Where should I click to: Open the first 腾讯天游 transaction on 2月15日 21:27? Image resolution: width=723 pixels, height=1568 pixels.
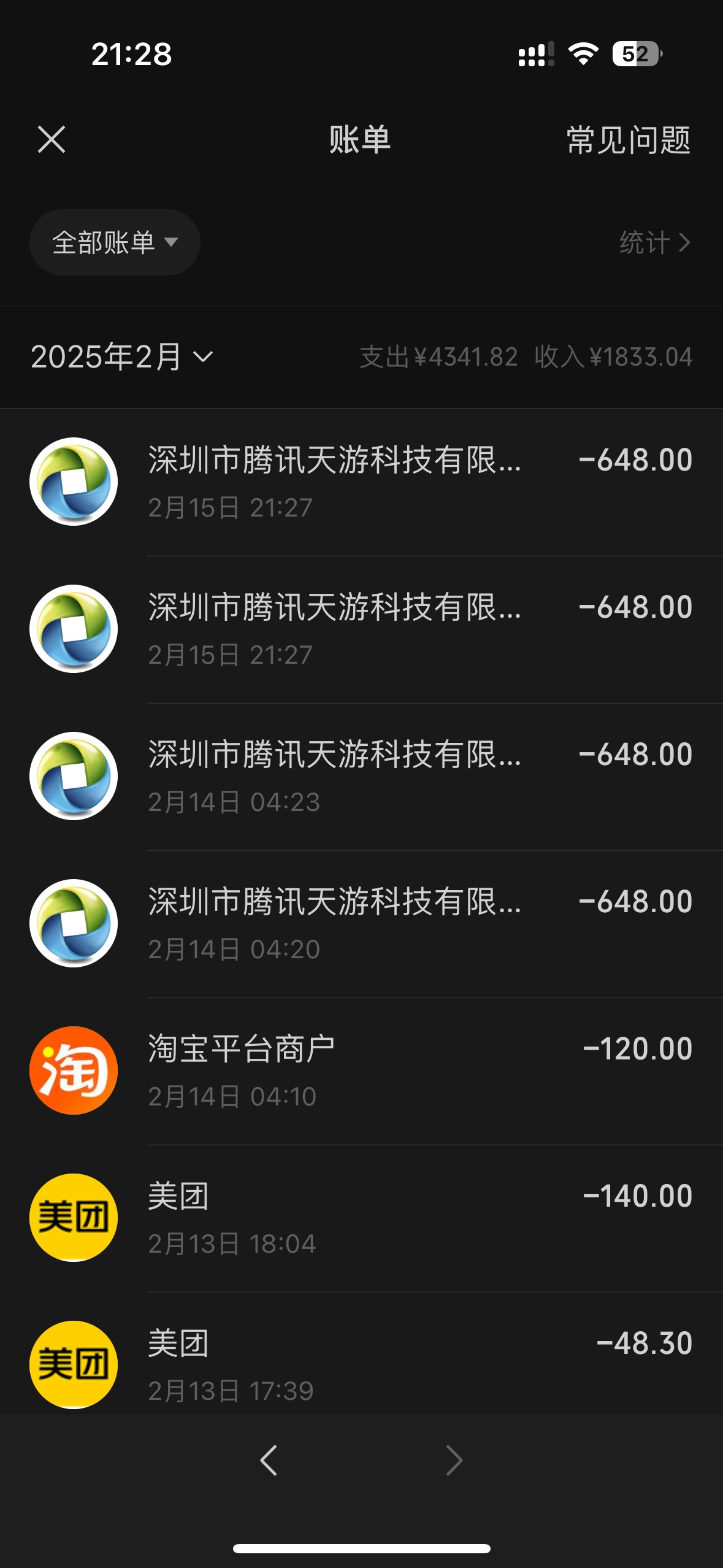tap(361, 482)
